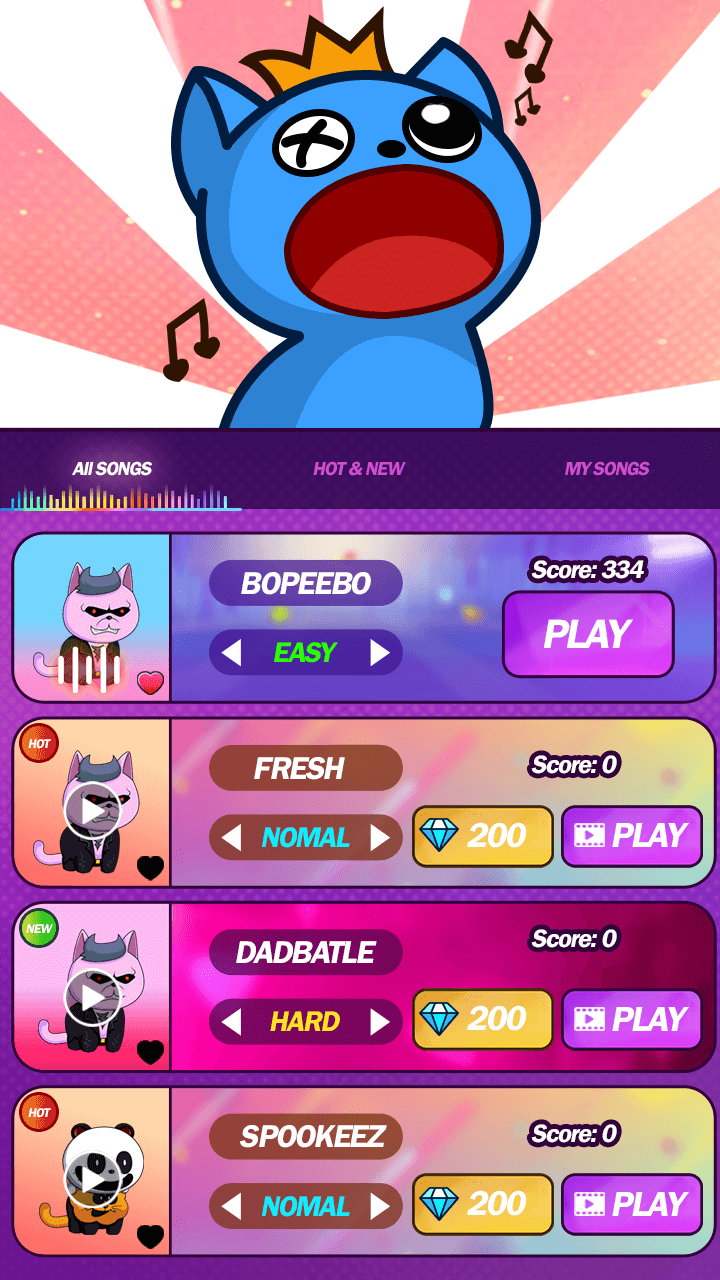Watch ad to play DADBATLE
Image resolution: width=720 pixels, height=1280 pixels.
click(x=632, y=1020)
